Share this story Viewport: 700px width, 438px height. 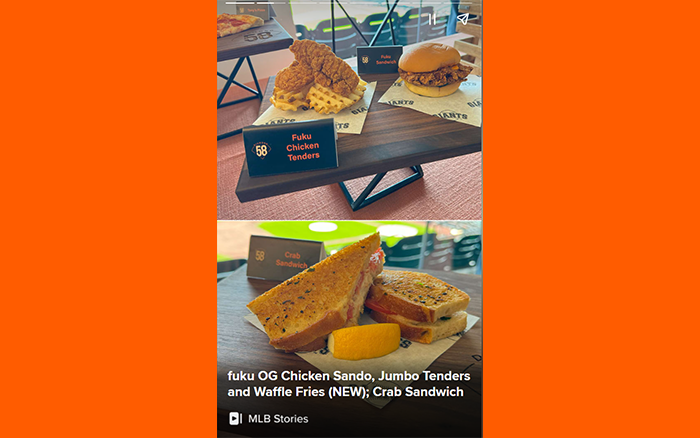coord(462,18)
